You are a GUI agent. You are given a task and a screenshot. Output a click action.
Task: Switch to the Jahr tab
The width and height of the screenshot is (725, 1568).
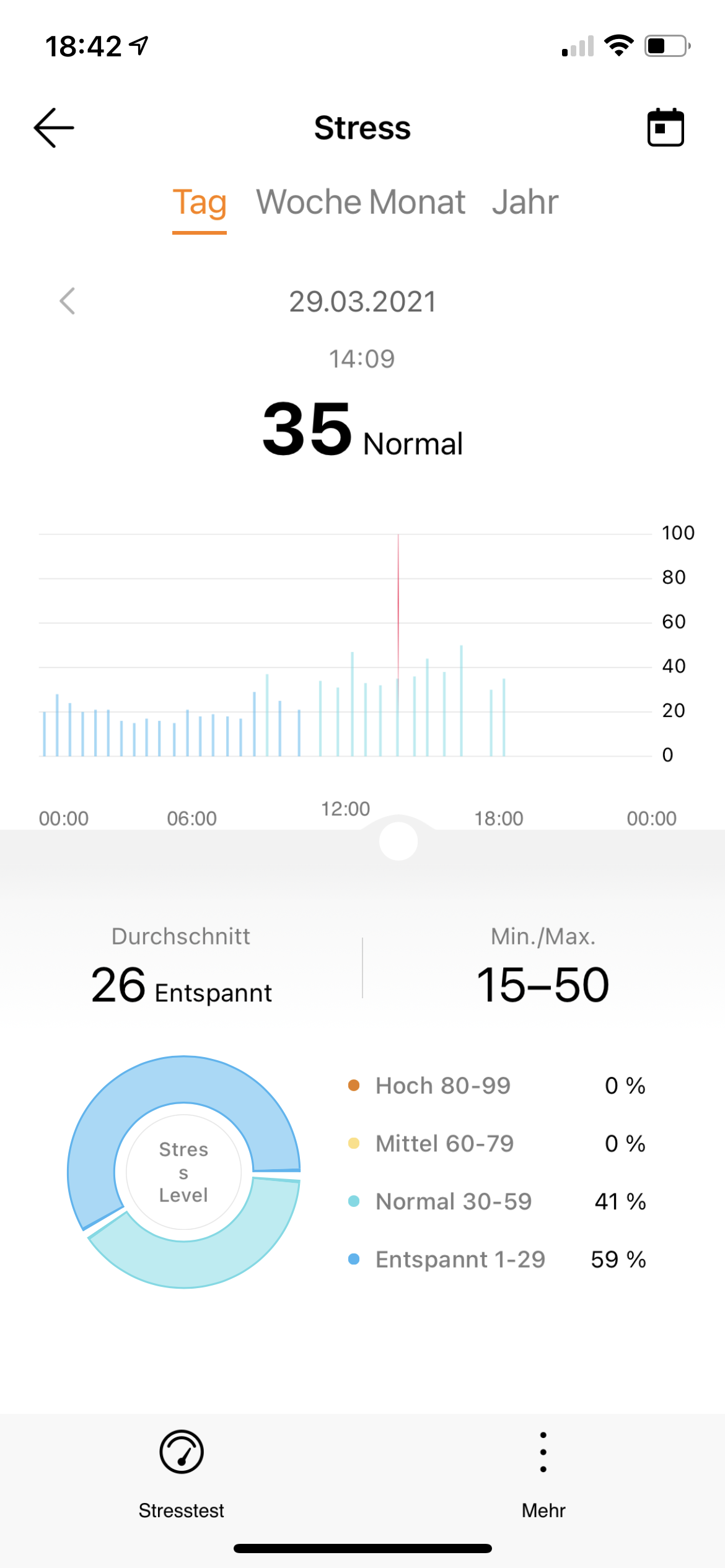pos(525,202)
